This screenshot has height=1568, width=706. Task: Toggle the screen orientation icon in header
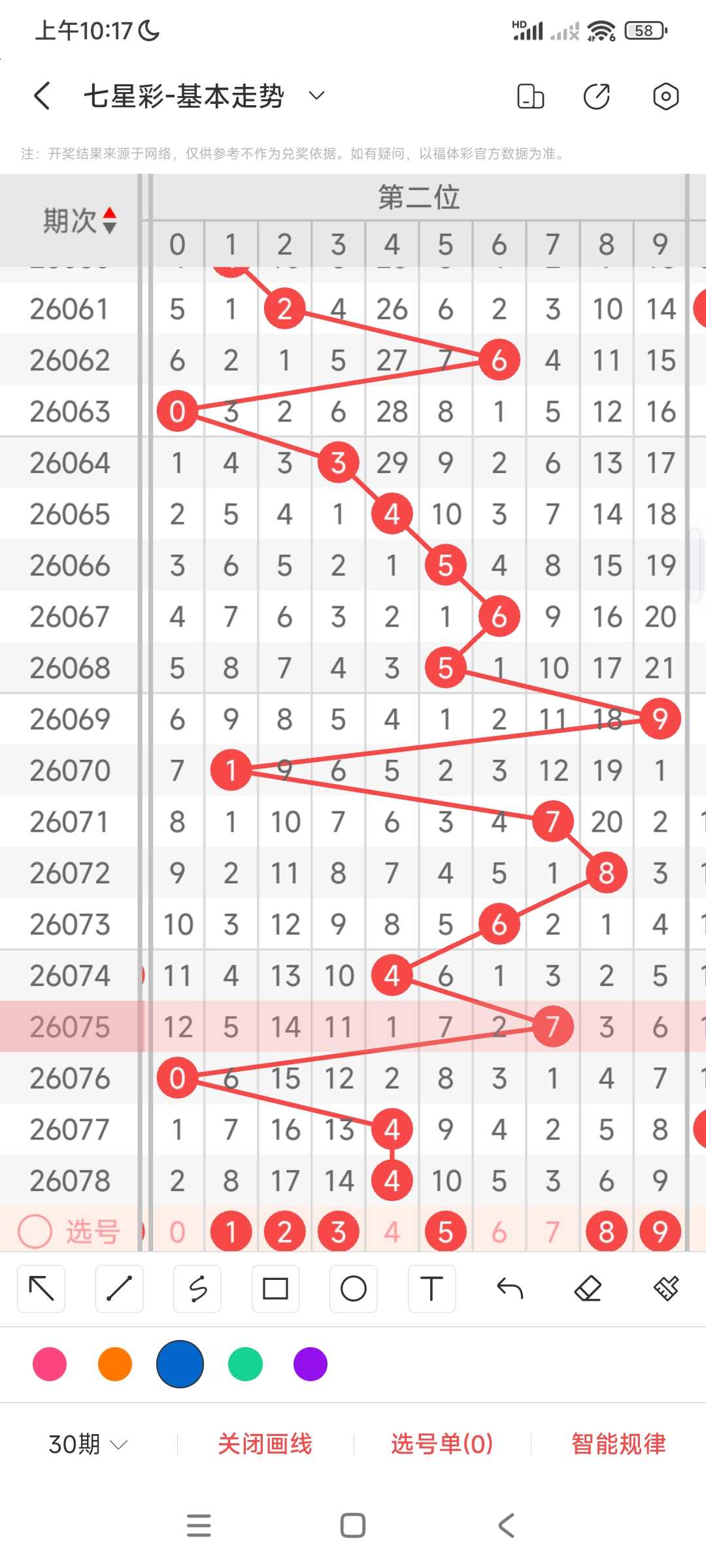click(x=530, y=96)
